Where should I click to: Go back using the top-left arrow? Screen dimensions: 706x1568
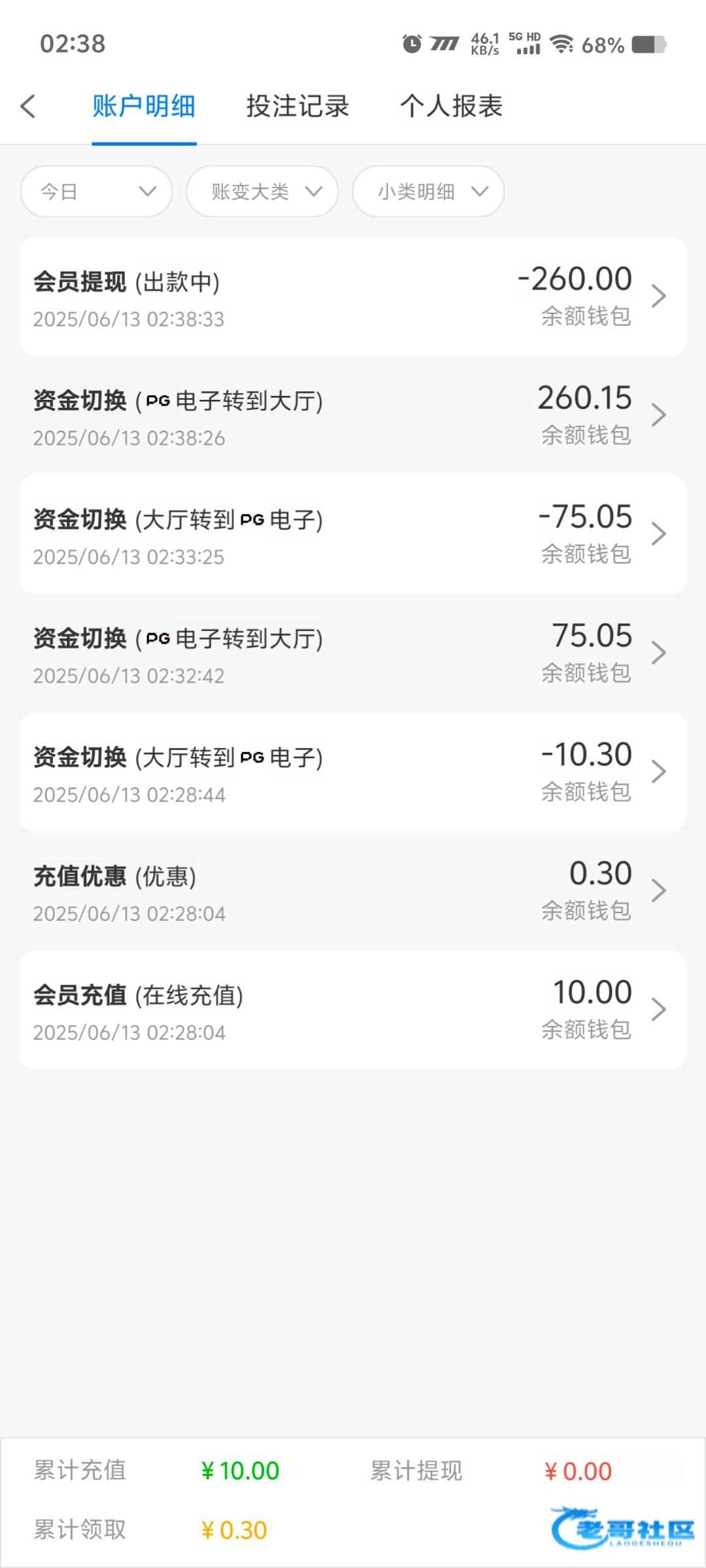pos(28,106)
